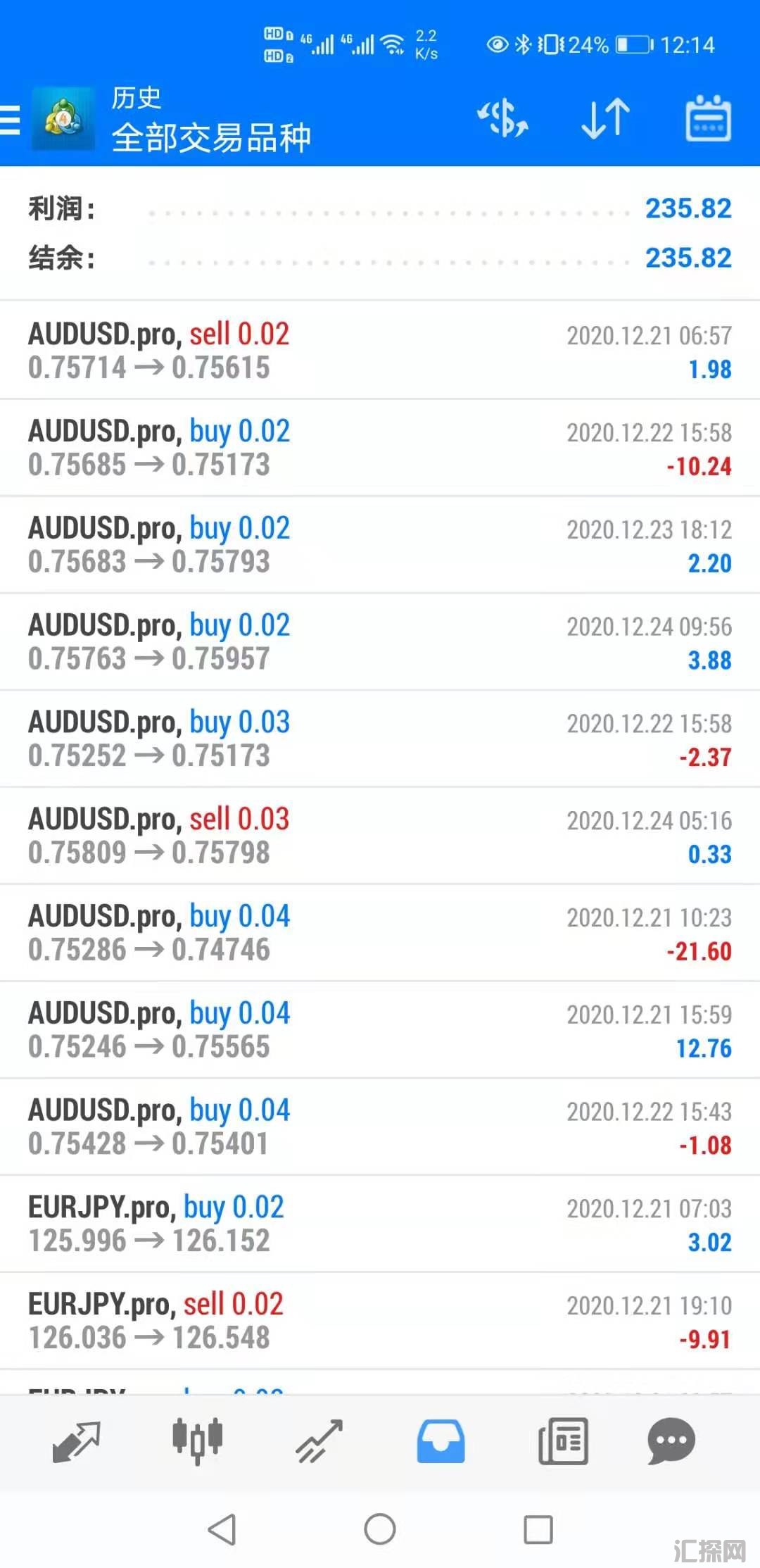Viewport: 760px width, 1568px height.
Task: Open AUDUSD.pro buy trade with profit 3.88
Action: point(380,642)
